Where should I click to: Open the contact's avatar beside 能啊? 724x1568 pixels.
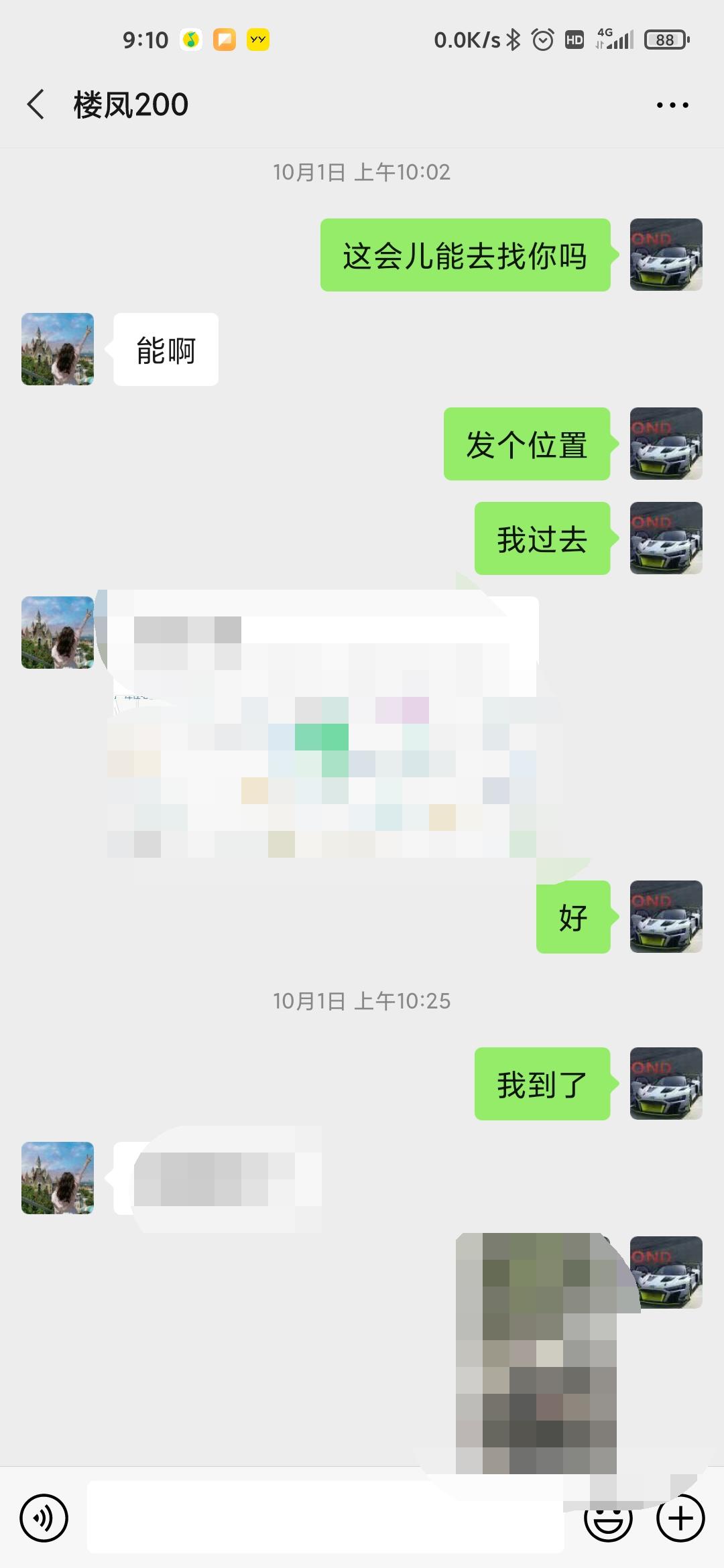pyautogui.click(x=58, y=349)
